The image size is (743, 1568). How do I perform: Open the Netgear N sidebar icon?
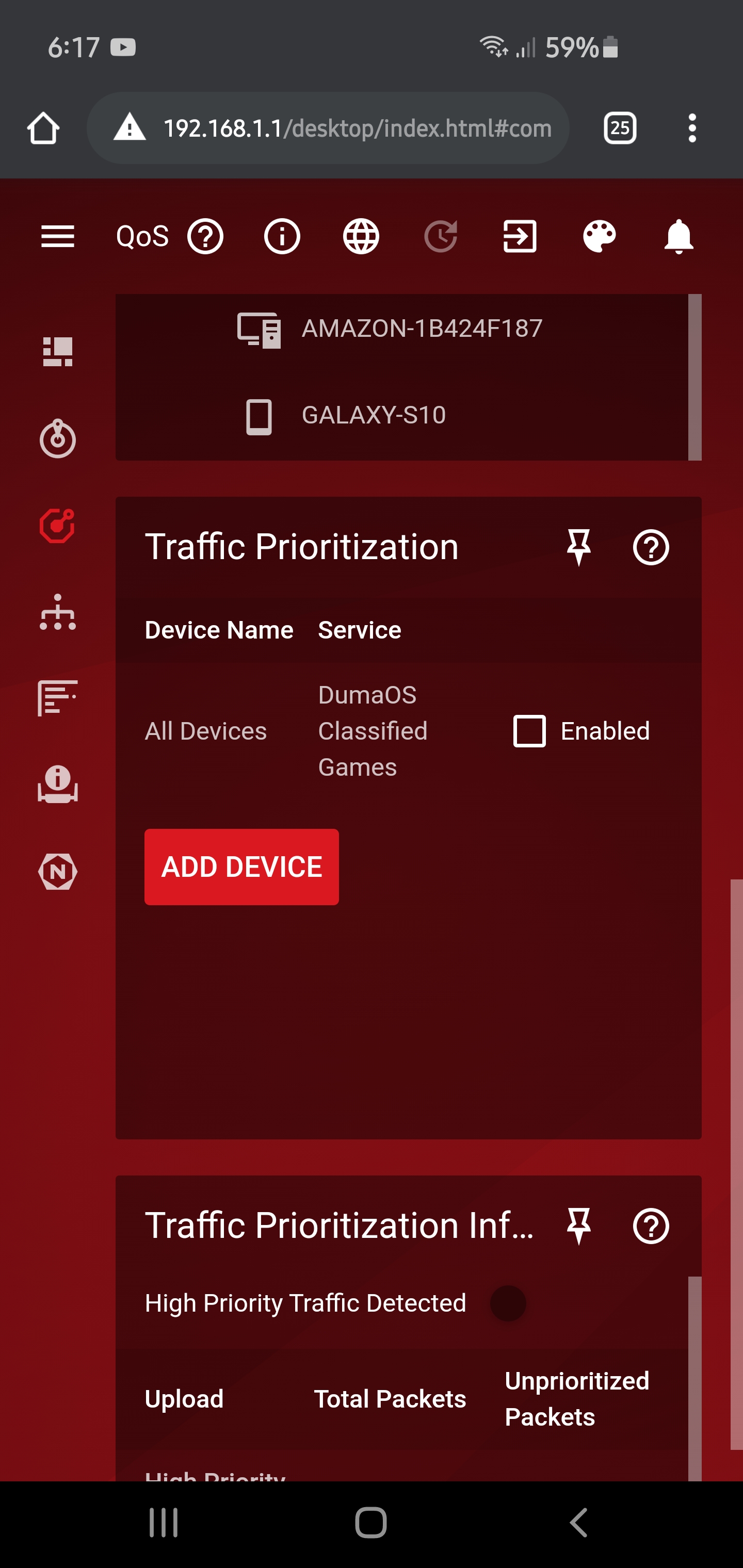click(x=58, y=872)
